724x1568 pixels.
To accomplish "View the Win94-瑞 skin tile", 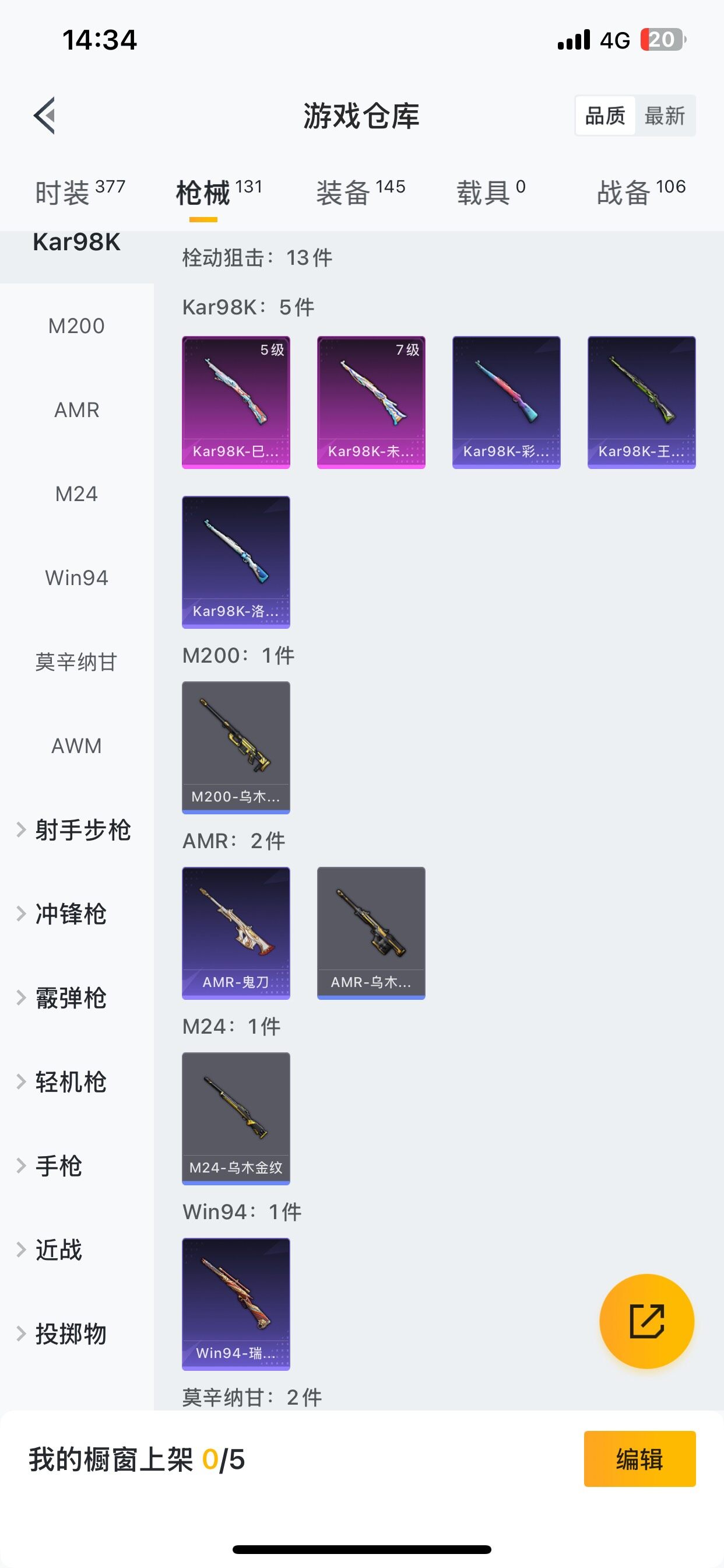I will pos(236,1304).
